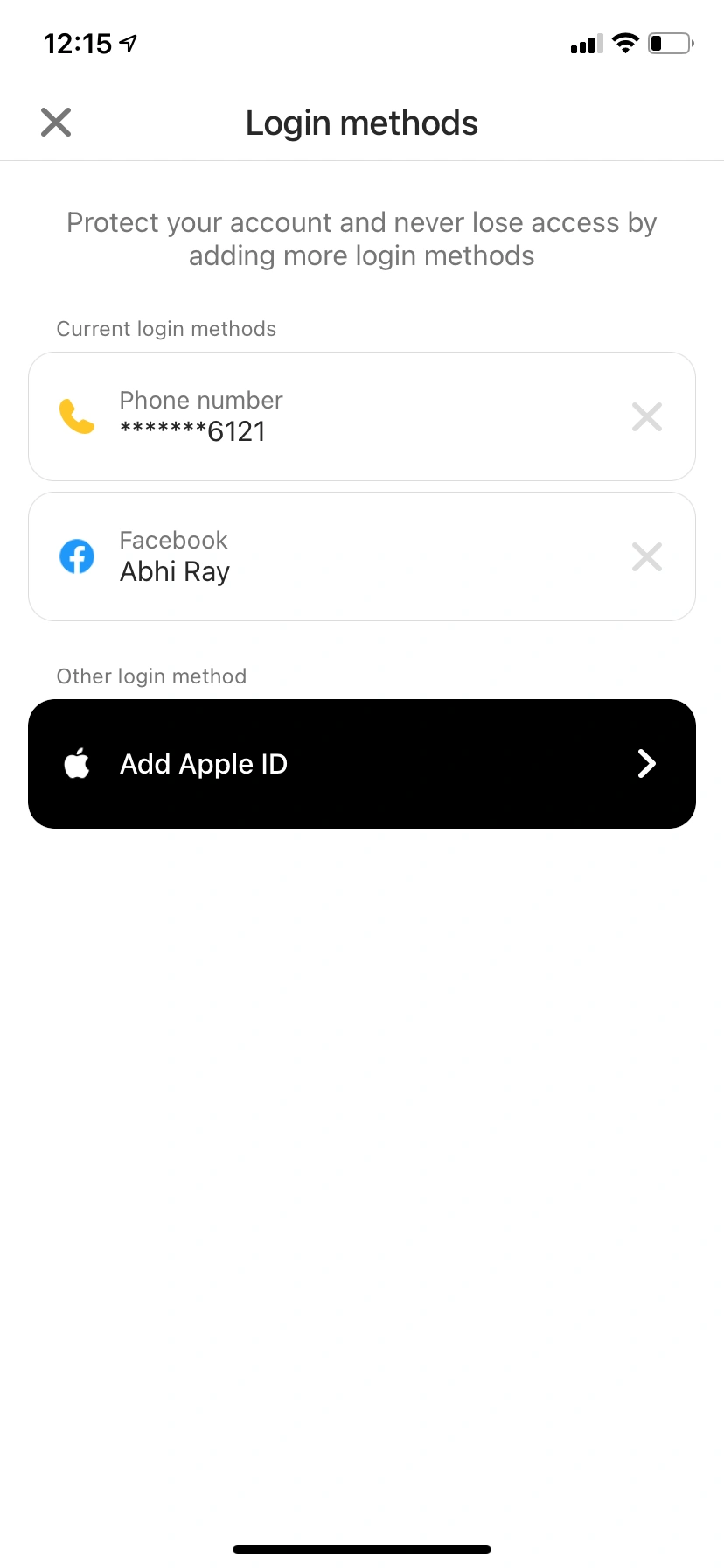
Task: Click the battery indicator icon
Action: pyautogui.click(x=670, y=43)
